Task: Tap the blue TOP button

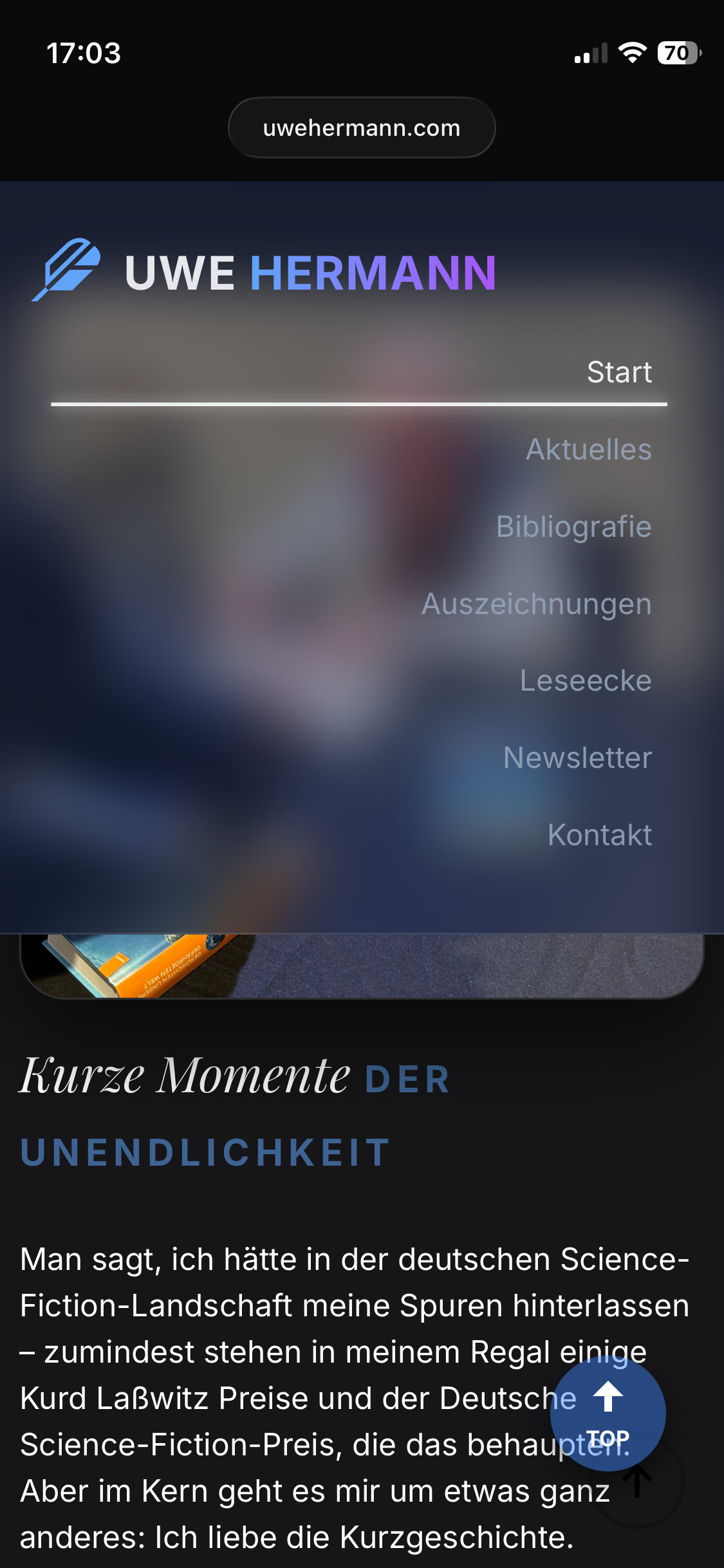Action: (608, 1414)
